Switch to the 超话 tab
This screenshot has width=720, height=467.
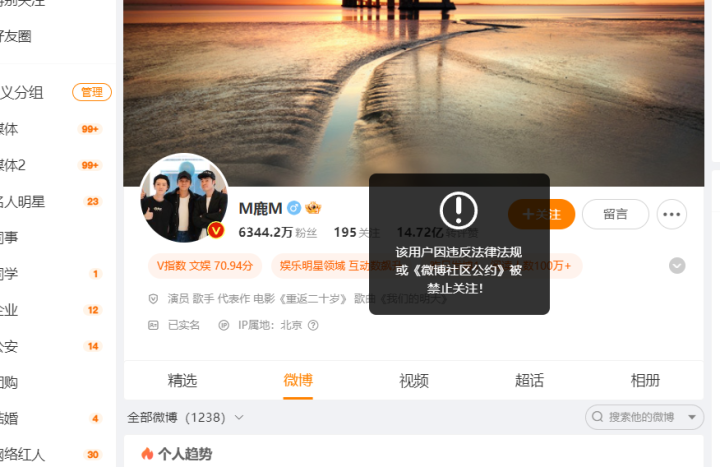point(529,380)
